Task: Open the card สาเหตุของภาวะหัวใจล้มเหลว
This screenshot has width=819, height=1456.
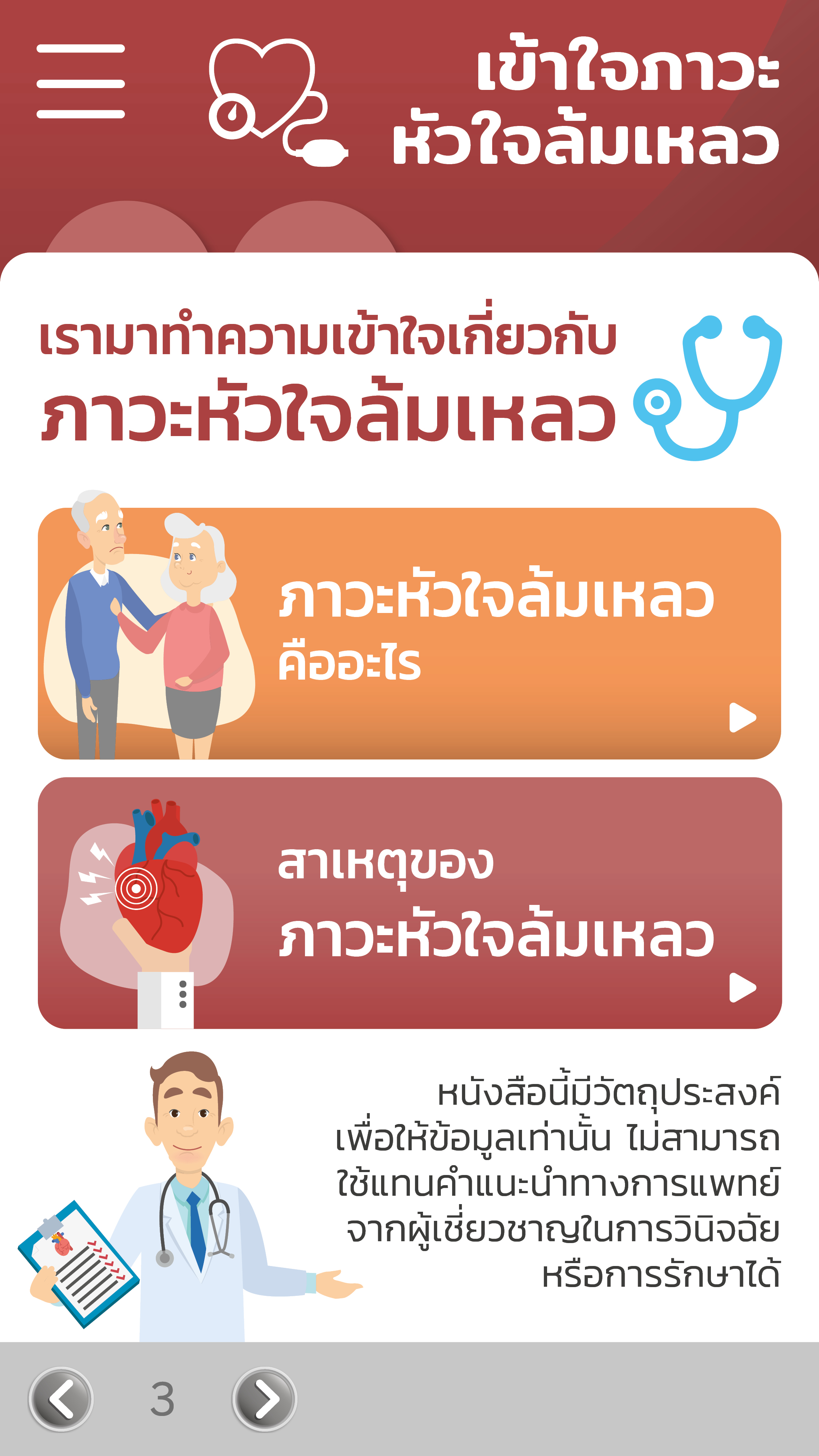Action: coord(409,903)
